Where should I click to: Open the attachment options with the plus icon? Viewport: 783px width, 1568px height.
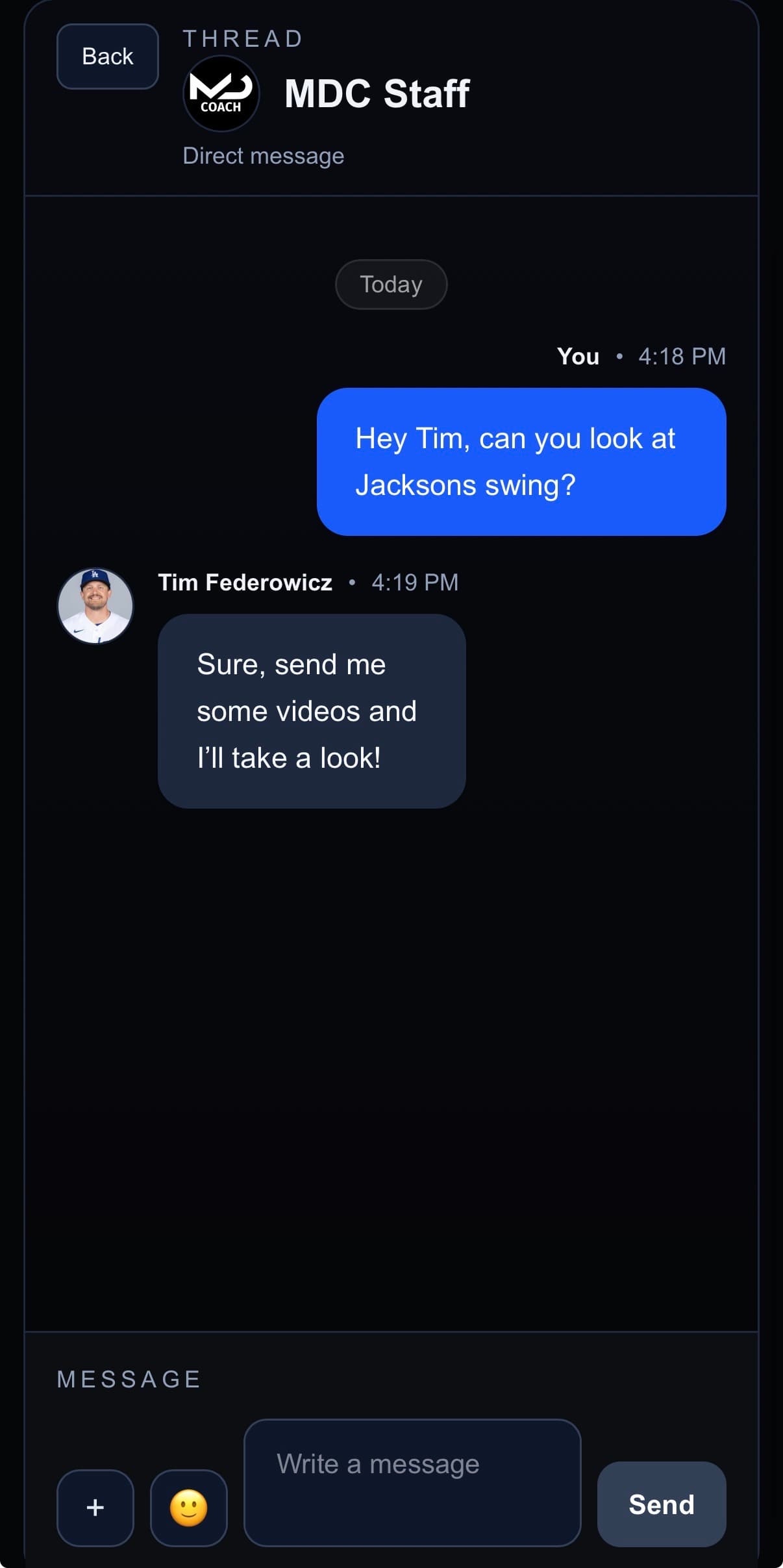[95, 1507]
